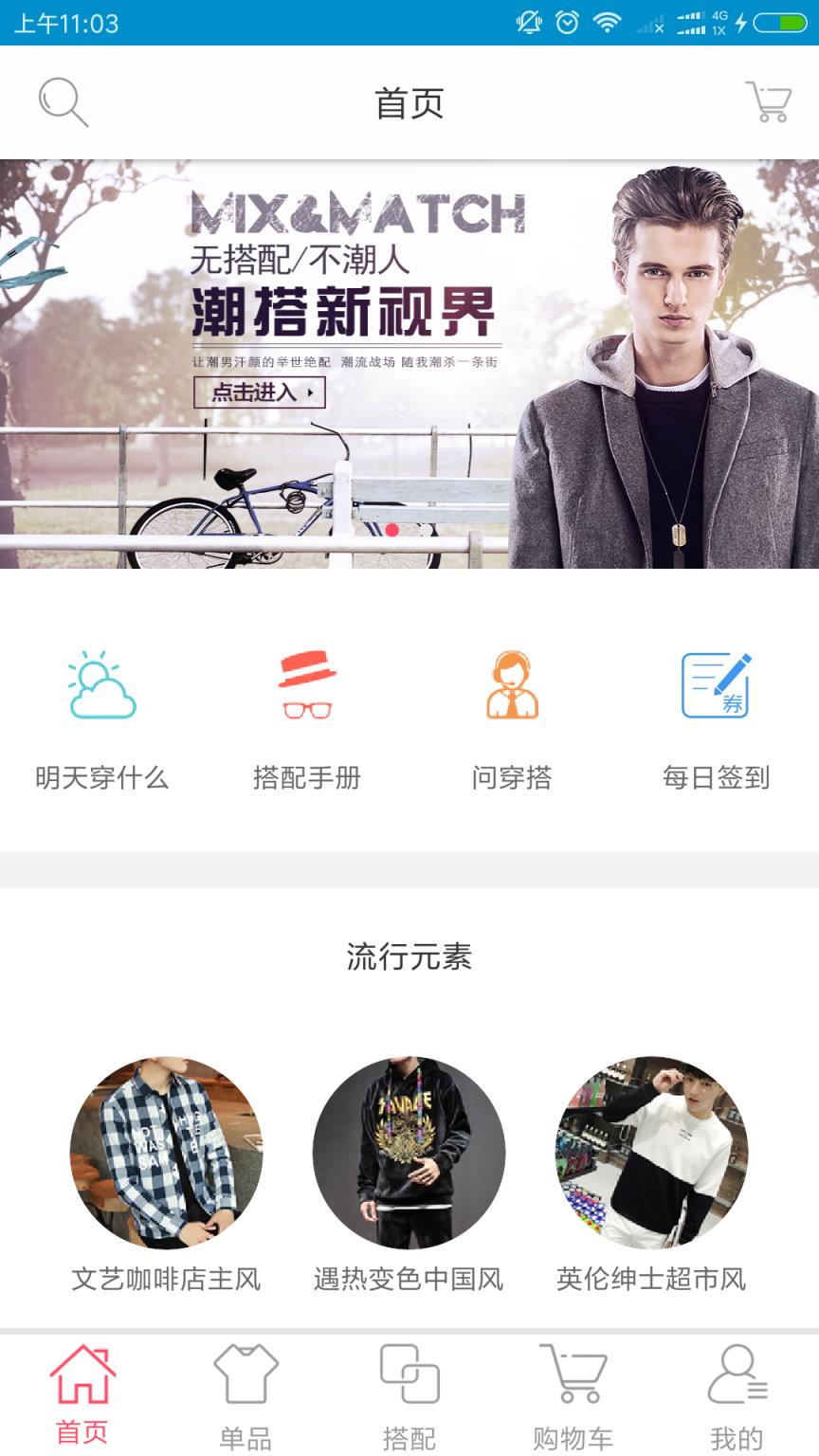Switch to the 首页 tab title in top bar
819x1456 pixels.
(x=409, y=104)
